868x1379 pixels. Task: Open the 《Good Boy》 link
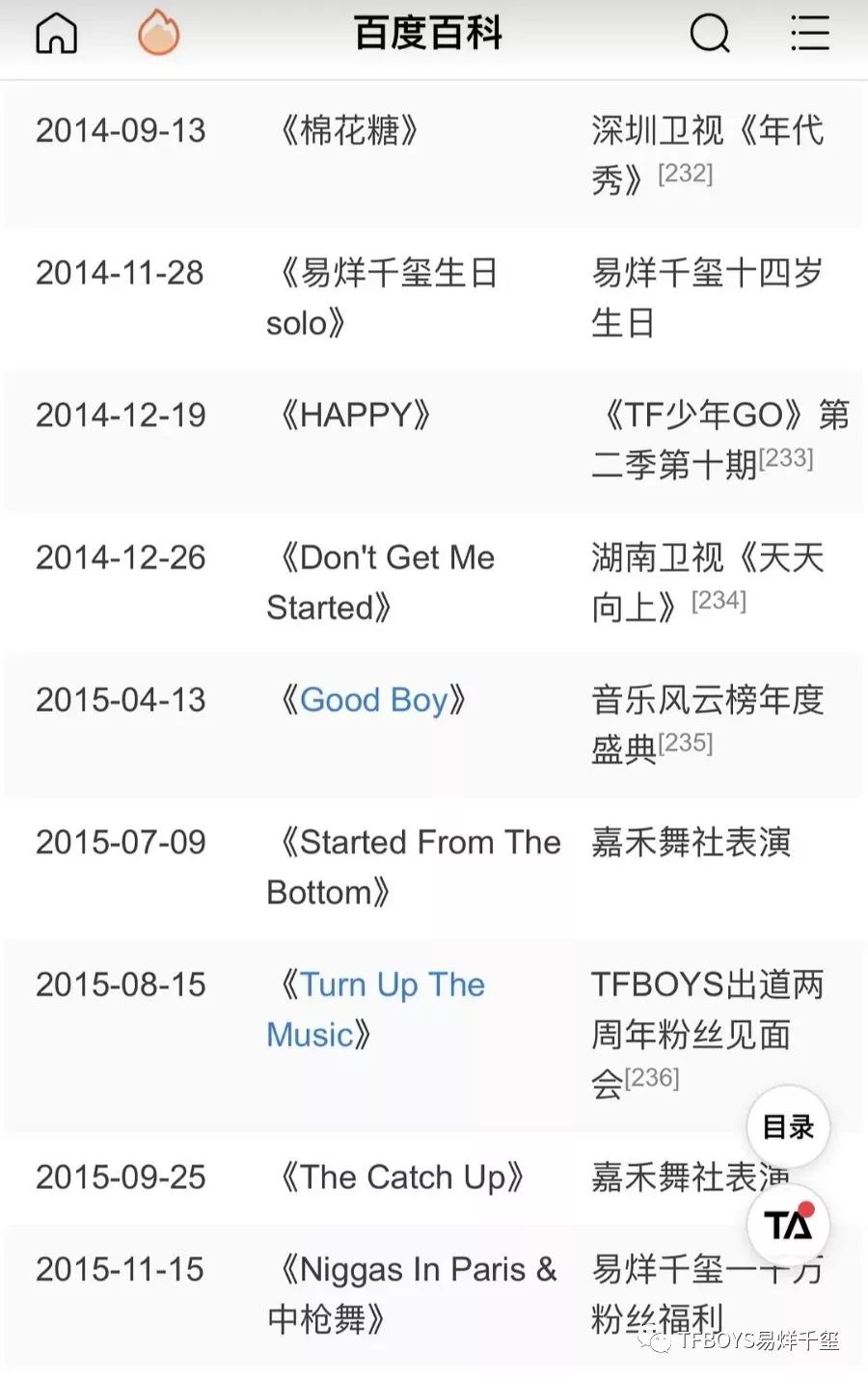373,700
